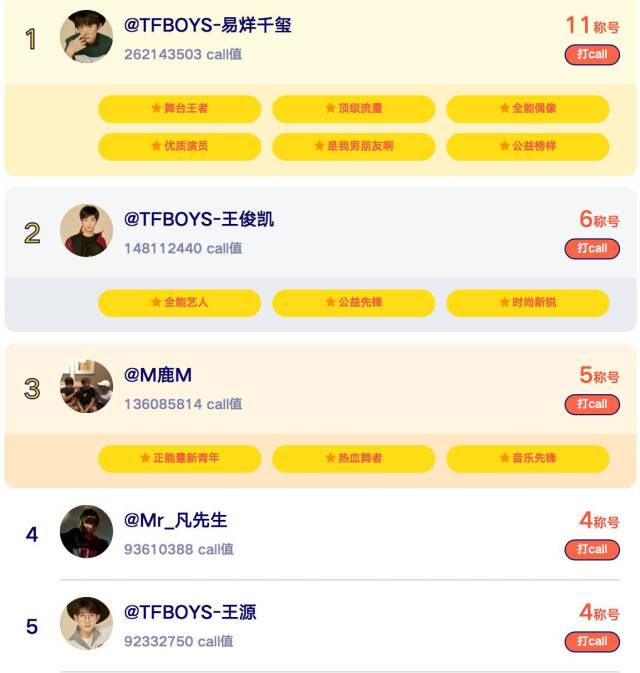The height and width of the screenshot is (673, 640).
Task: View @M鹿M's avatar
Action: [86, 387]
